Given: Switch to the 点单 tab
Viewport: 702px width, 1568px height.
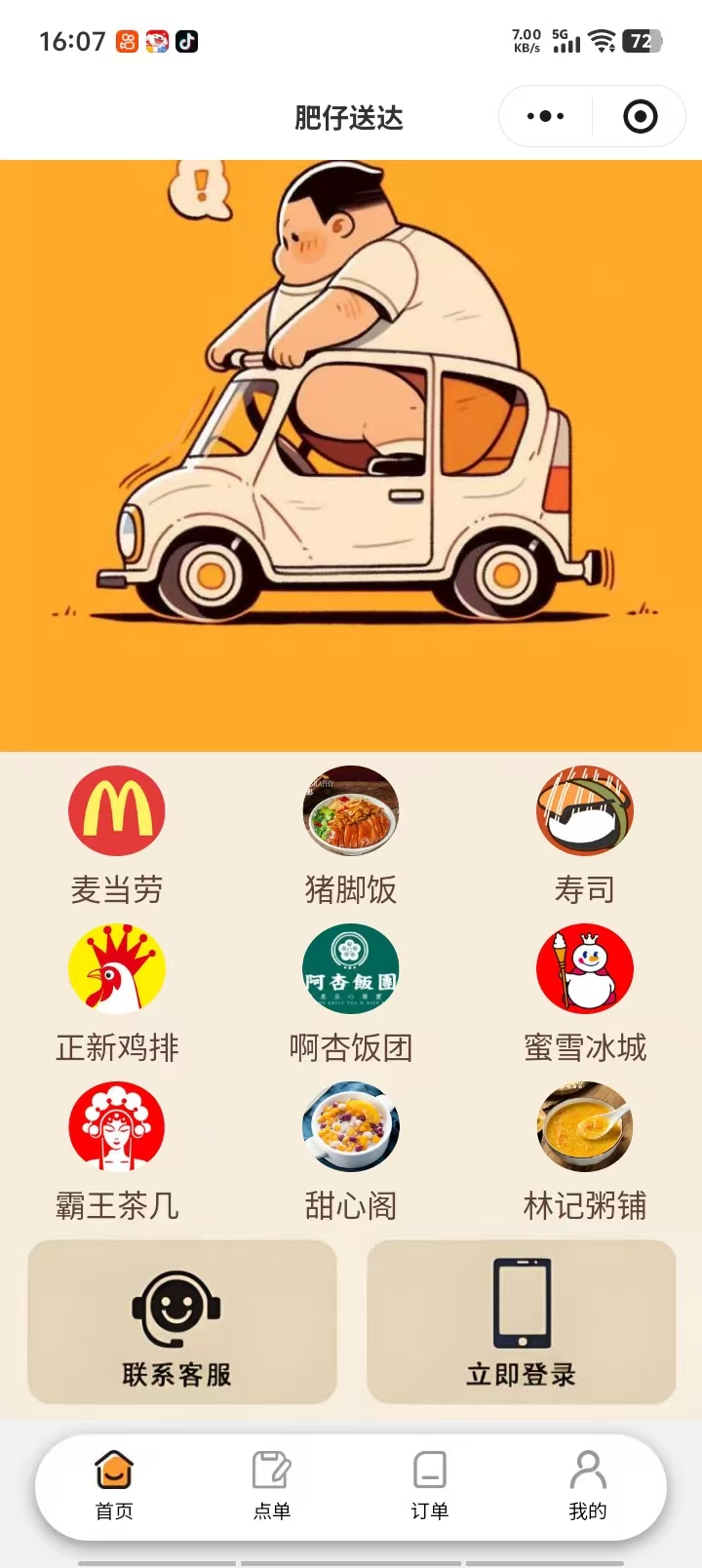Looking at the screenshot, I should coord(272,1486).
